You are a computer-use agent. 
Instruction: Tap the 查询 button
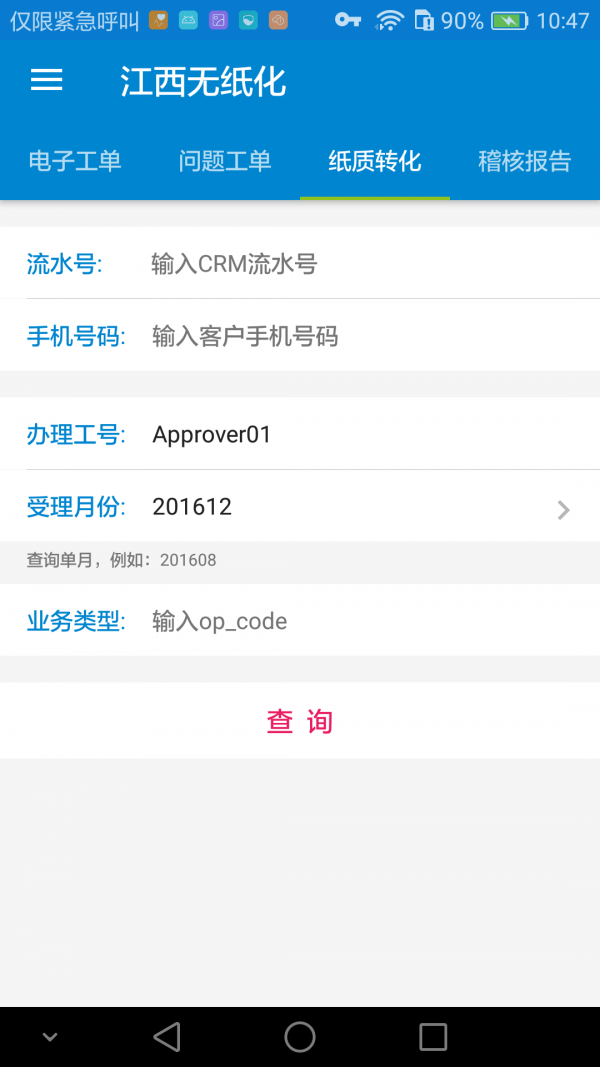300,721
